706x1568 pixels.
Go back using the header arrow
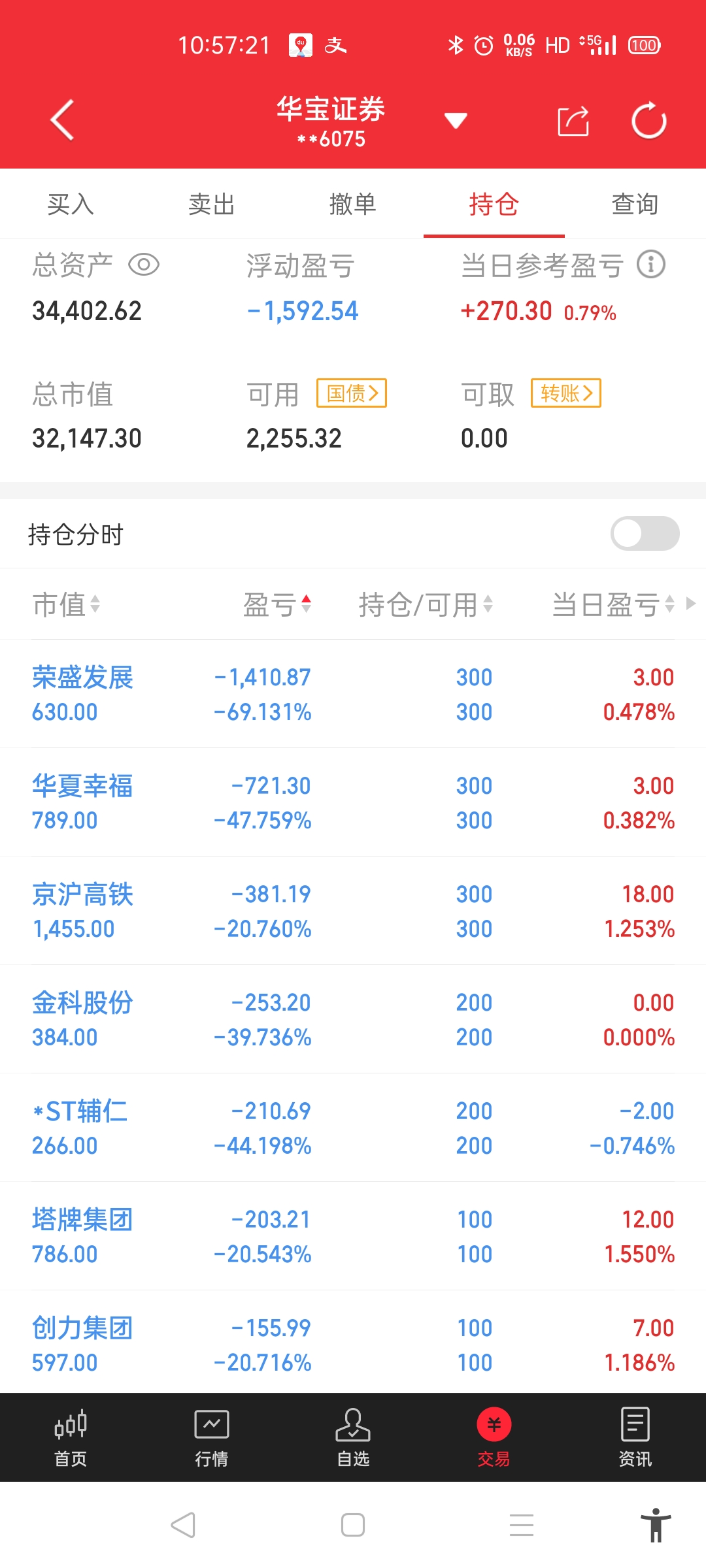click(62, 120)
